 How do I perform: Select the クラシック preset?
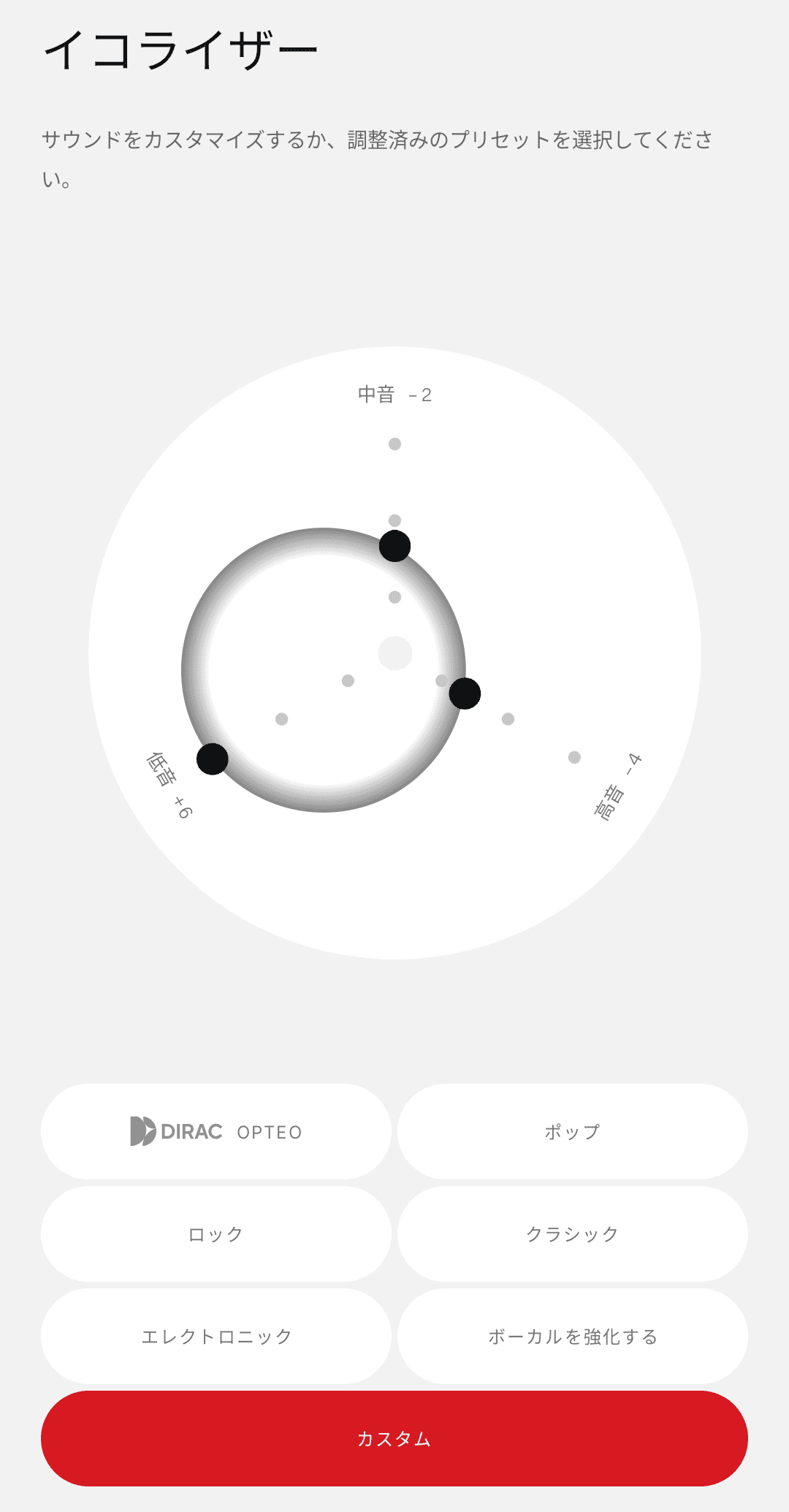pos(573,1234)
